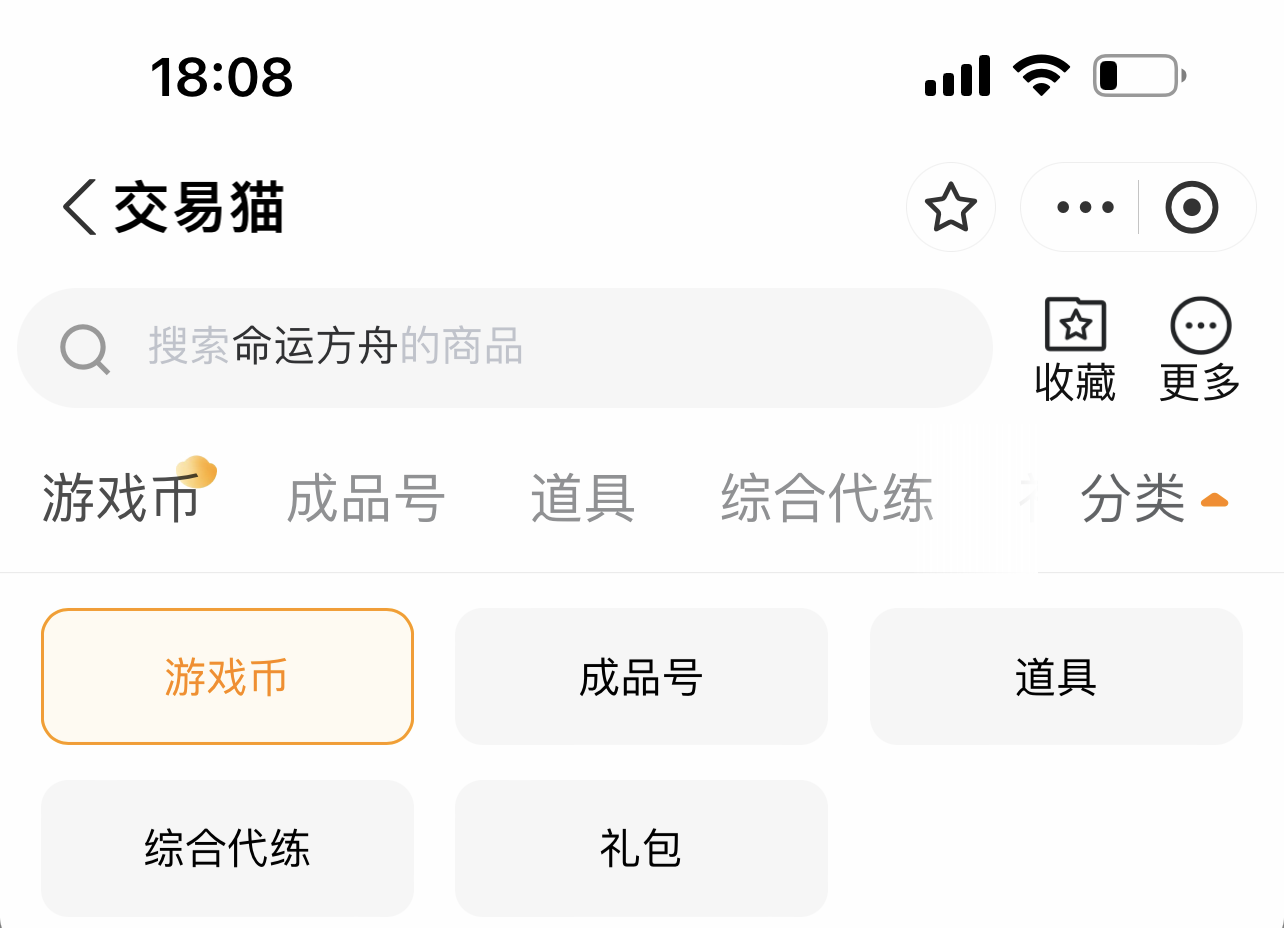
Task: Pick the 礼包 category chip
Action: point(641,849)
